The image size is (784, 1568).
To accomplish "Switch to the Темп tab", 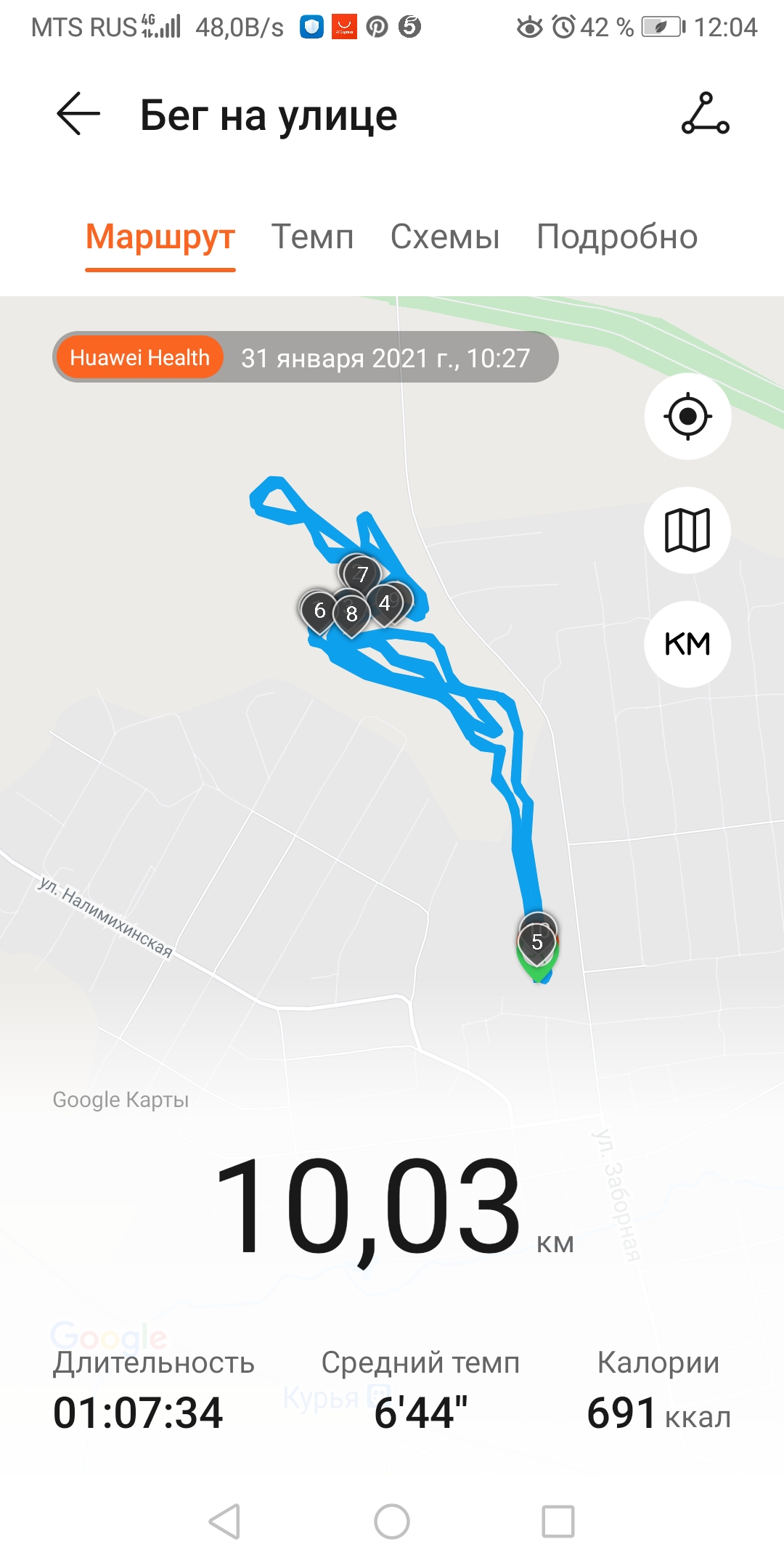I will click(x=312, y=237).
